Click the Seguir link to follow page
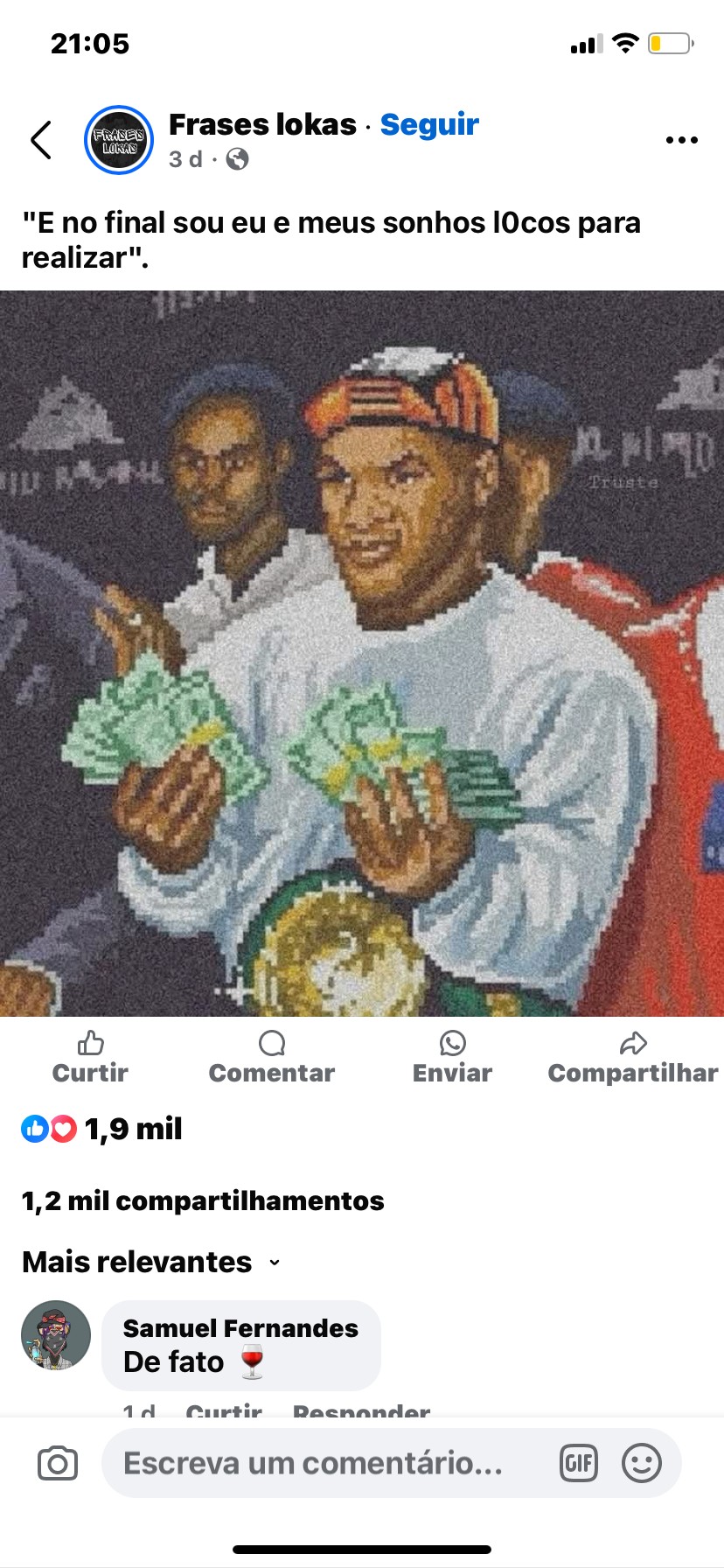Image resolution: width=724 pixels, height=1568 pixels. click(429, 124)
